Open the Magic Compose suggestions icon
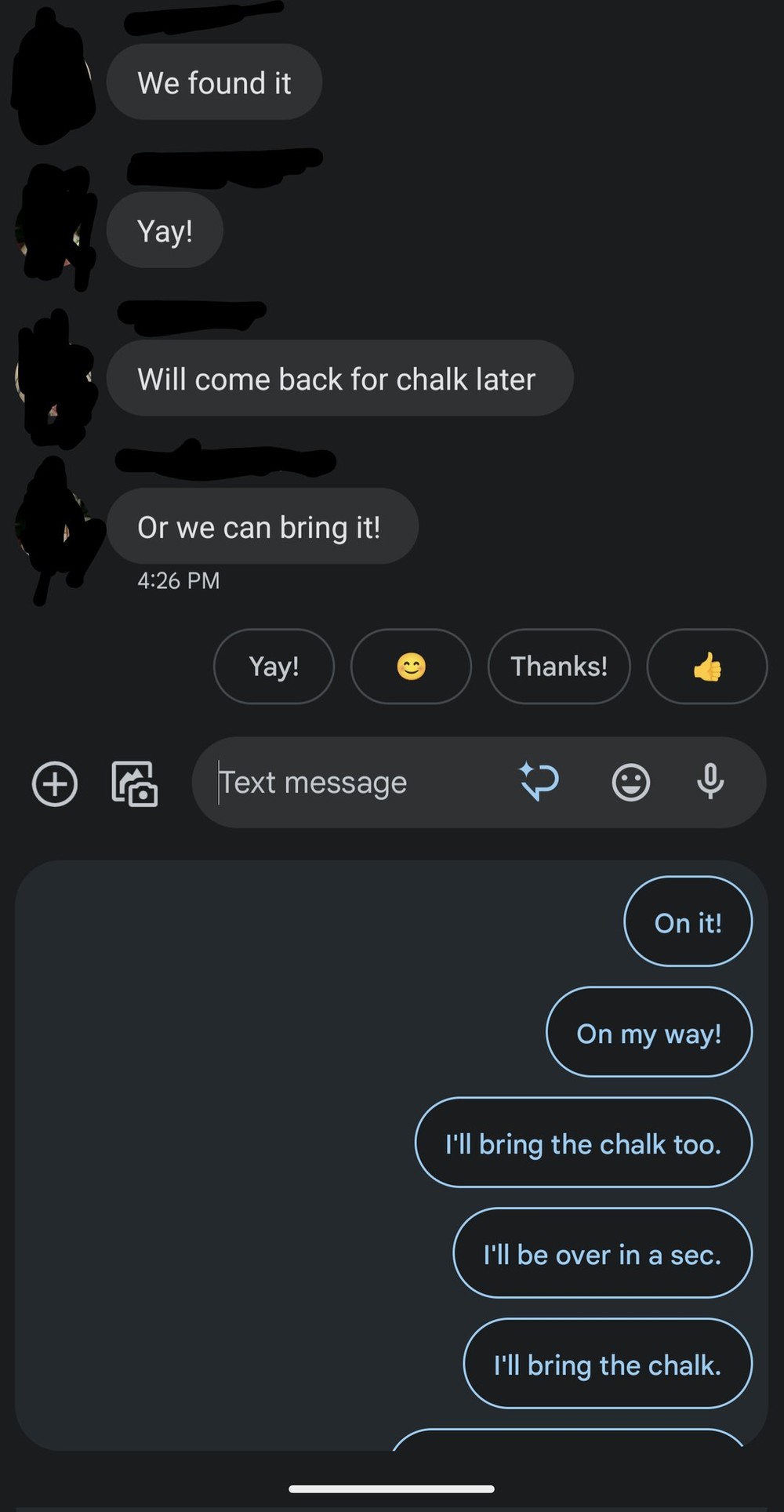Viewport: 784px width, 1512px height. [x=539, y=782]
